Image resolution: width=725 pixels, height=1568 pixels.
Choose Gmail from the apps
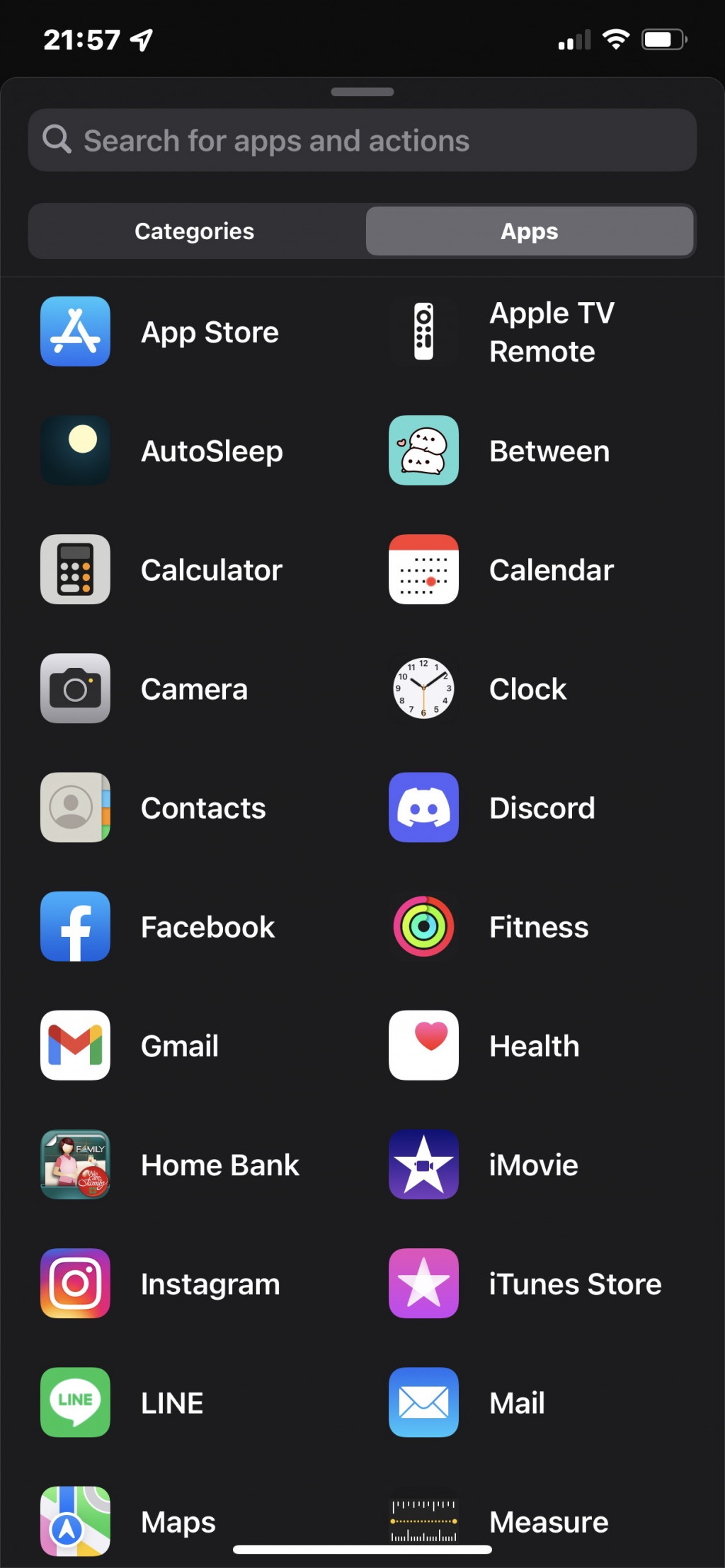click(130, 1045)
